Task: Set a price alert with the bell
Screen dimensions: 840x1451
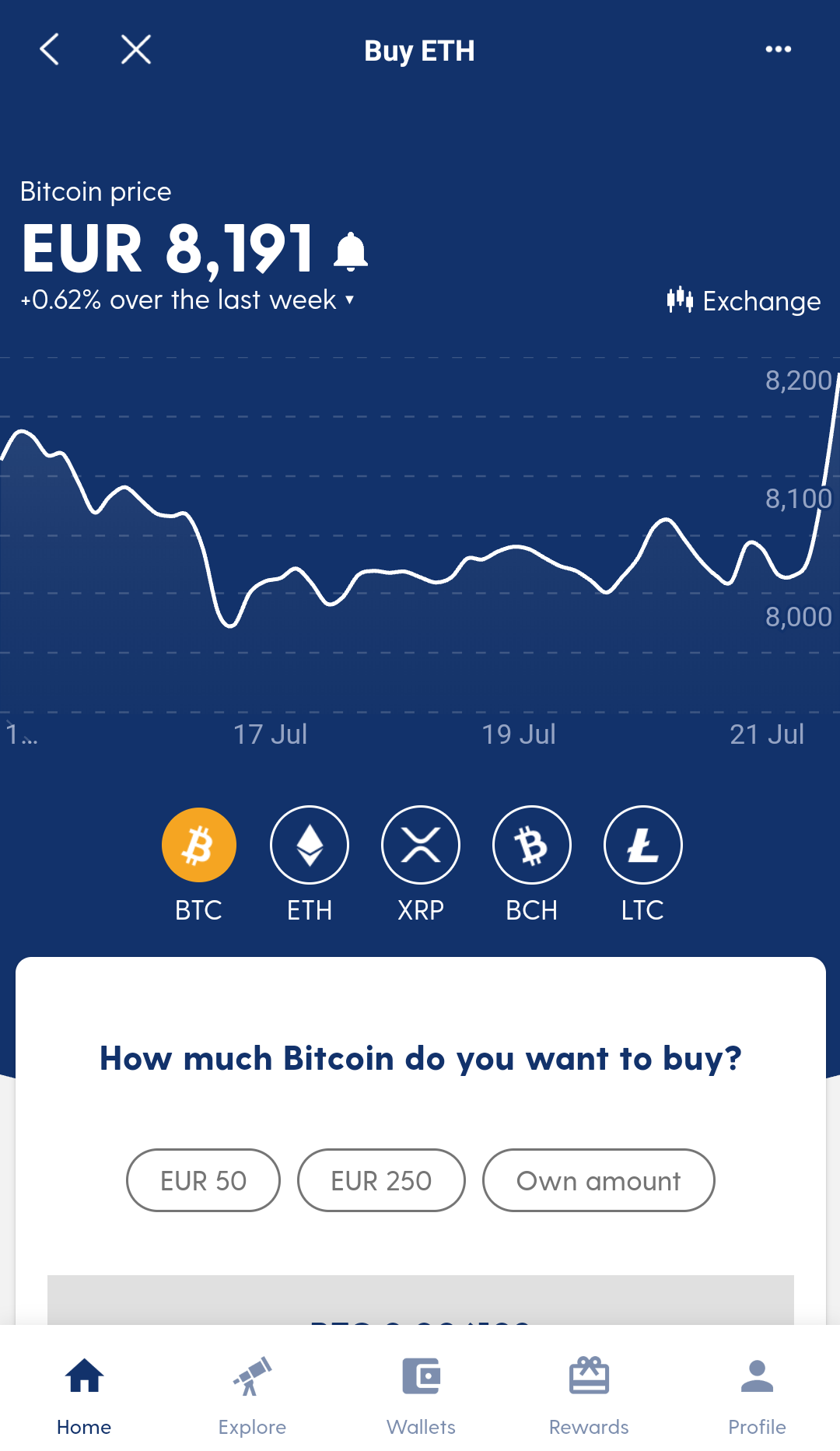Action: [351, 251]
